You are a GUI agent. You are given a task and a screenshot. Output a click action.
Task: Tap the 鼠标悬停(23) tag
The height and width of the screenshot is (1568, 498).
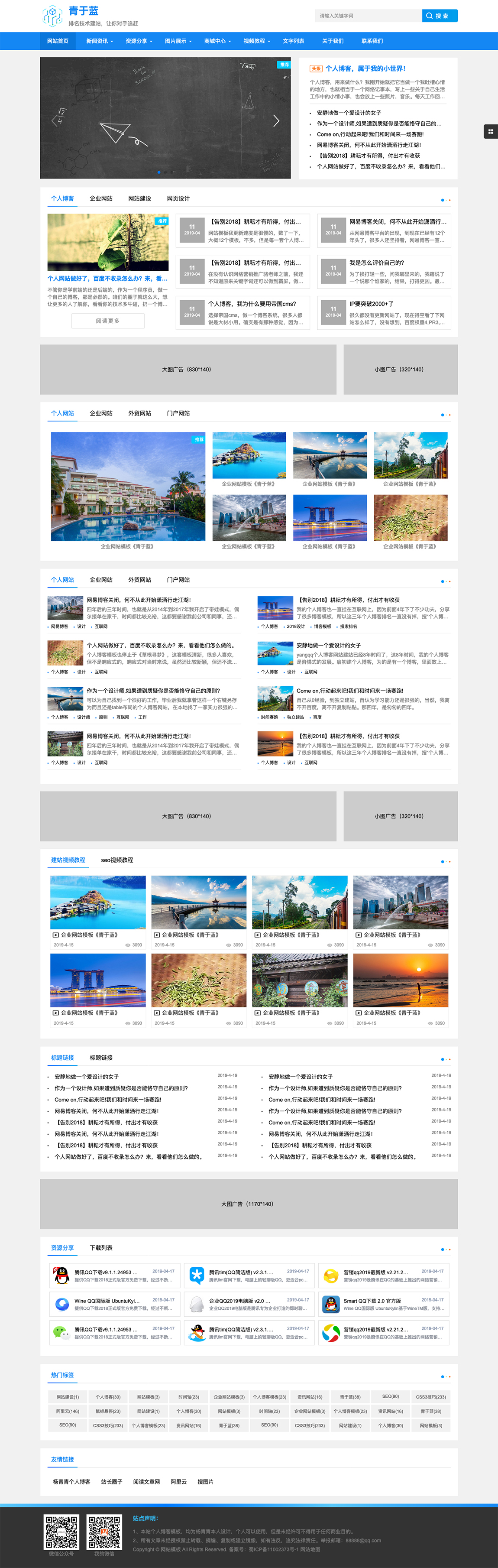[x=108, y=1411]
